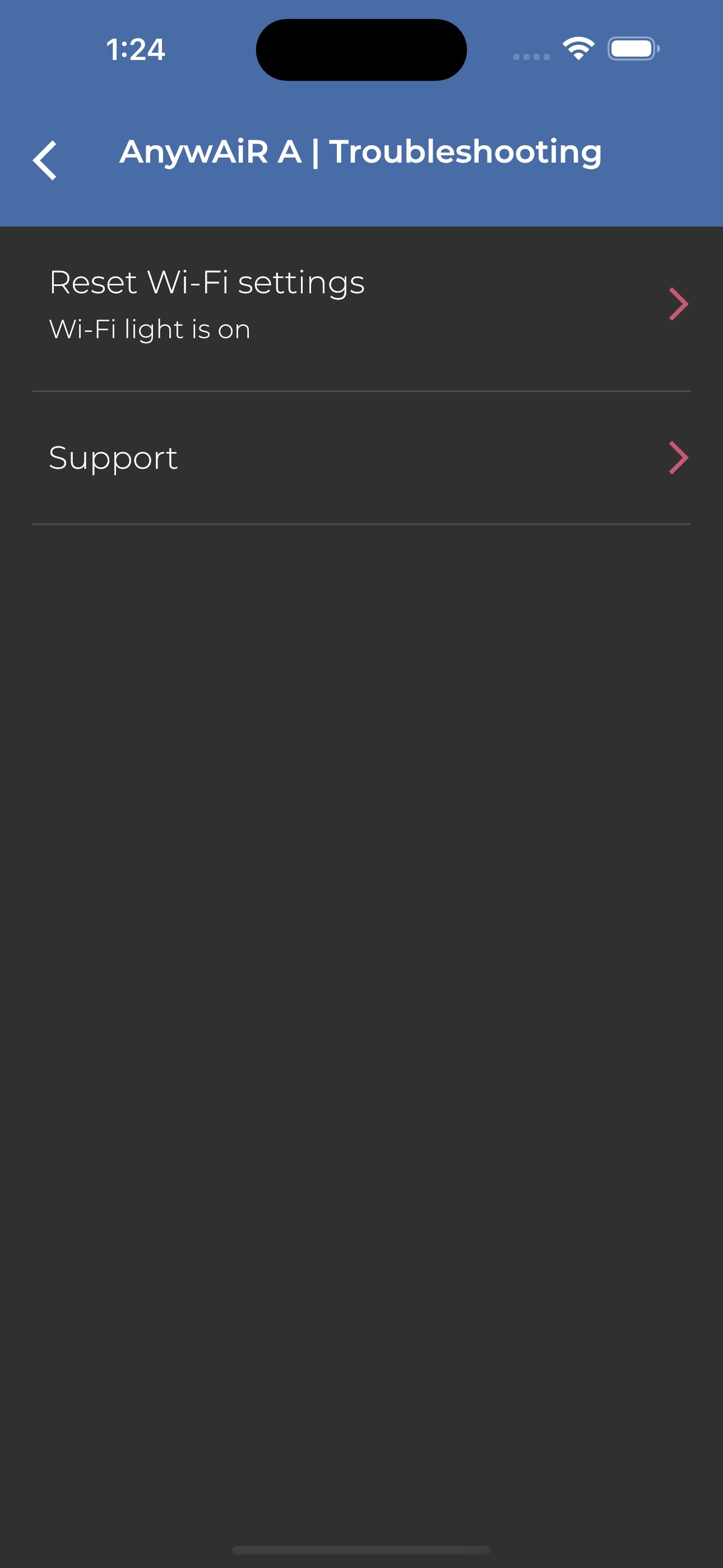Open the Support row
The width and height of the screenshot is (723, 1568).
pos(361,458)
